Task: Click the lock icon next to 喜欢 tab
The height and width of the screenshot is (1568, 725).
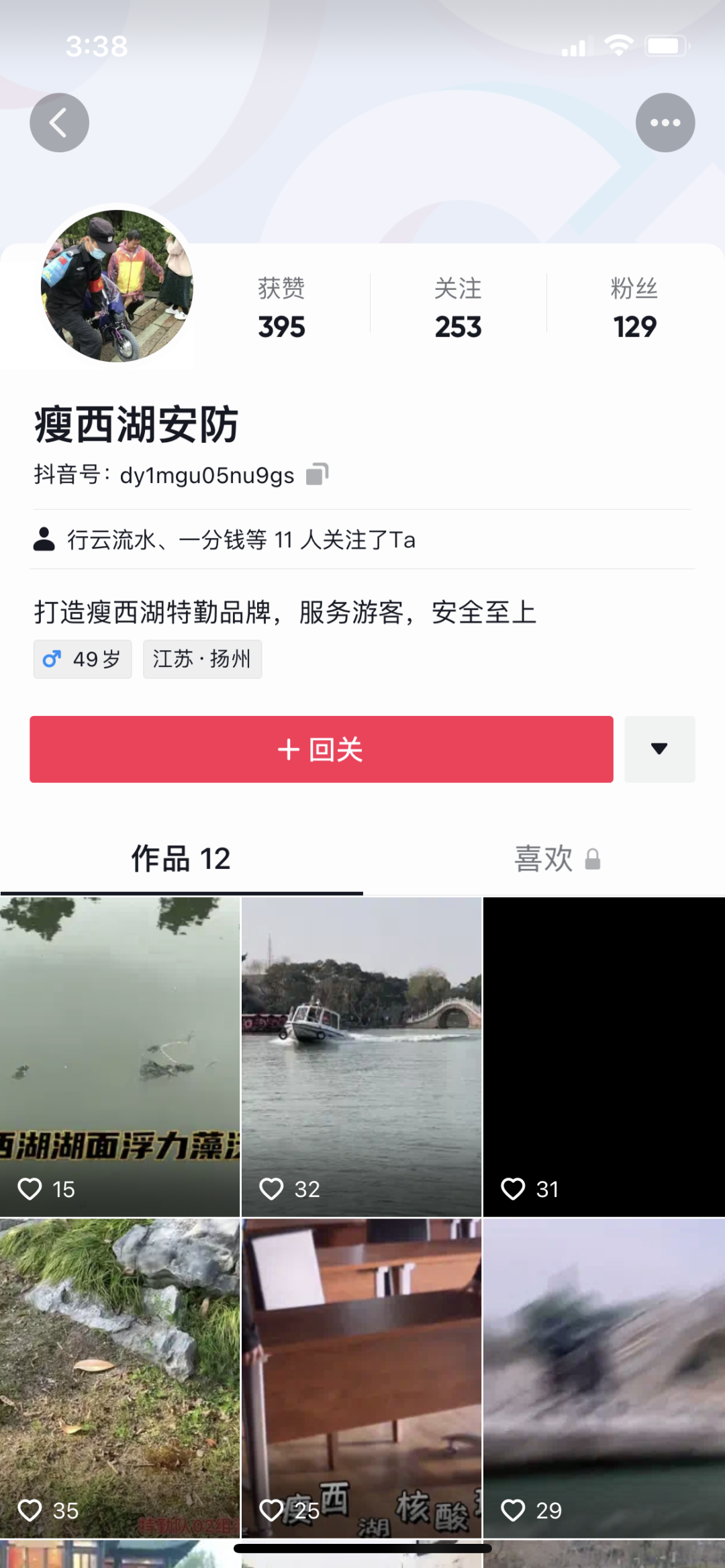Action: (x=593, y=858)
